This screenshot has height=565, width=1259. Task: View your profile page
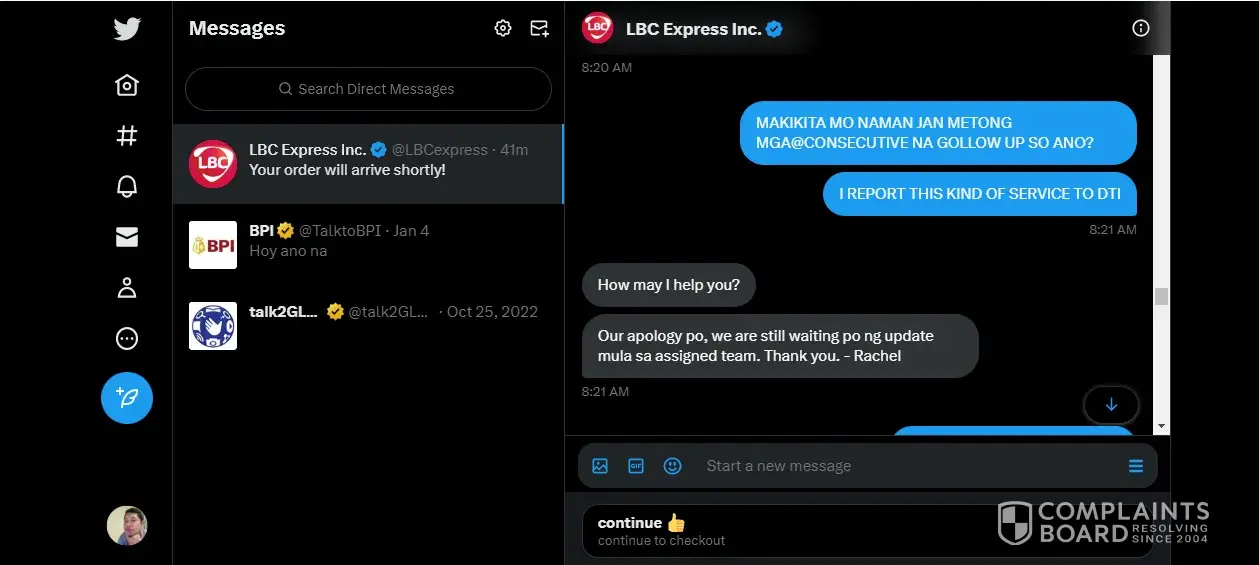click(x=127, y=288)
